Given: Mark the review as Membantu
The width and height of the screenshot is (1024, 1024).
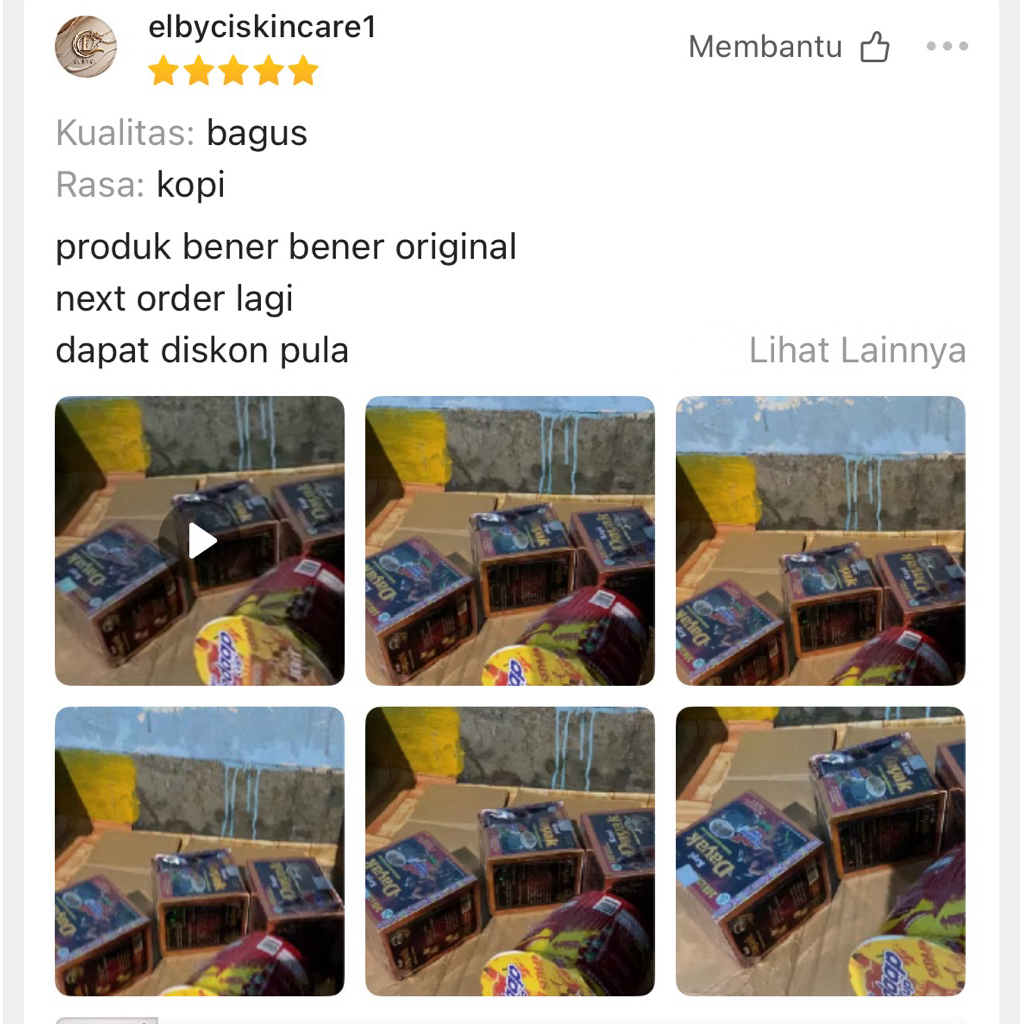Looking at the screenshot, I should 788,47.
